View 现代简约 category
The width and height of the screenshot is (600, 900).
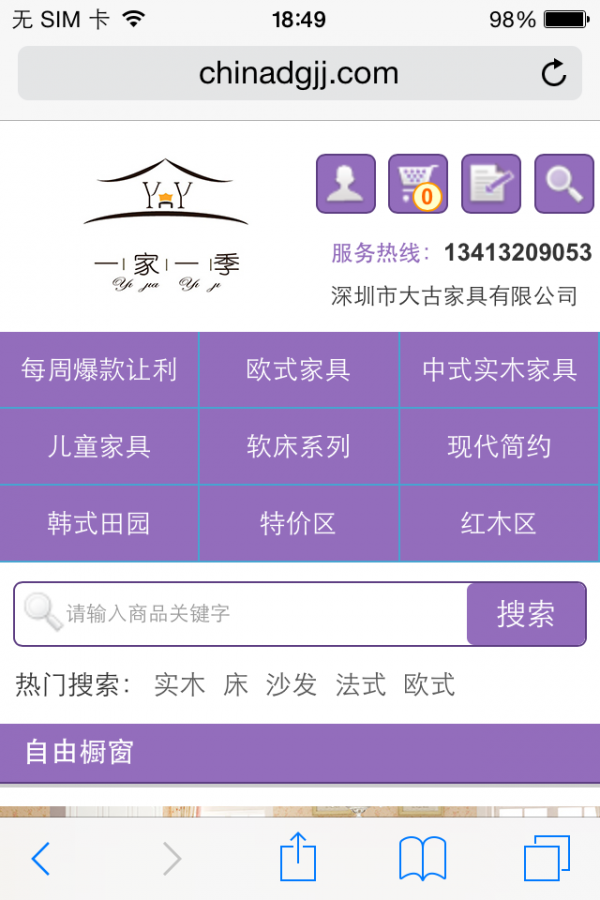pyautogui.click(x=499, y=446)
